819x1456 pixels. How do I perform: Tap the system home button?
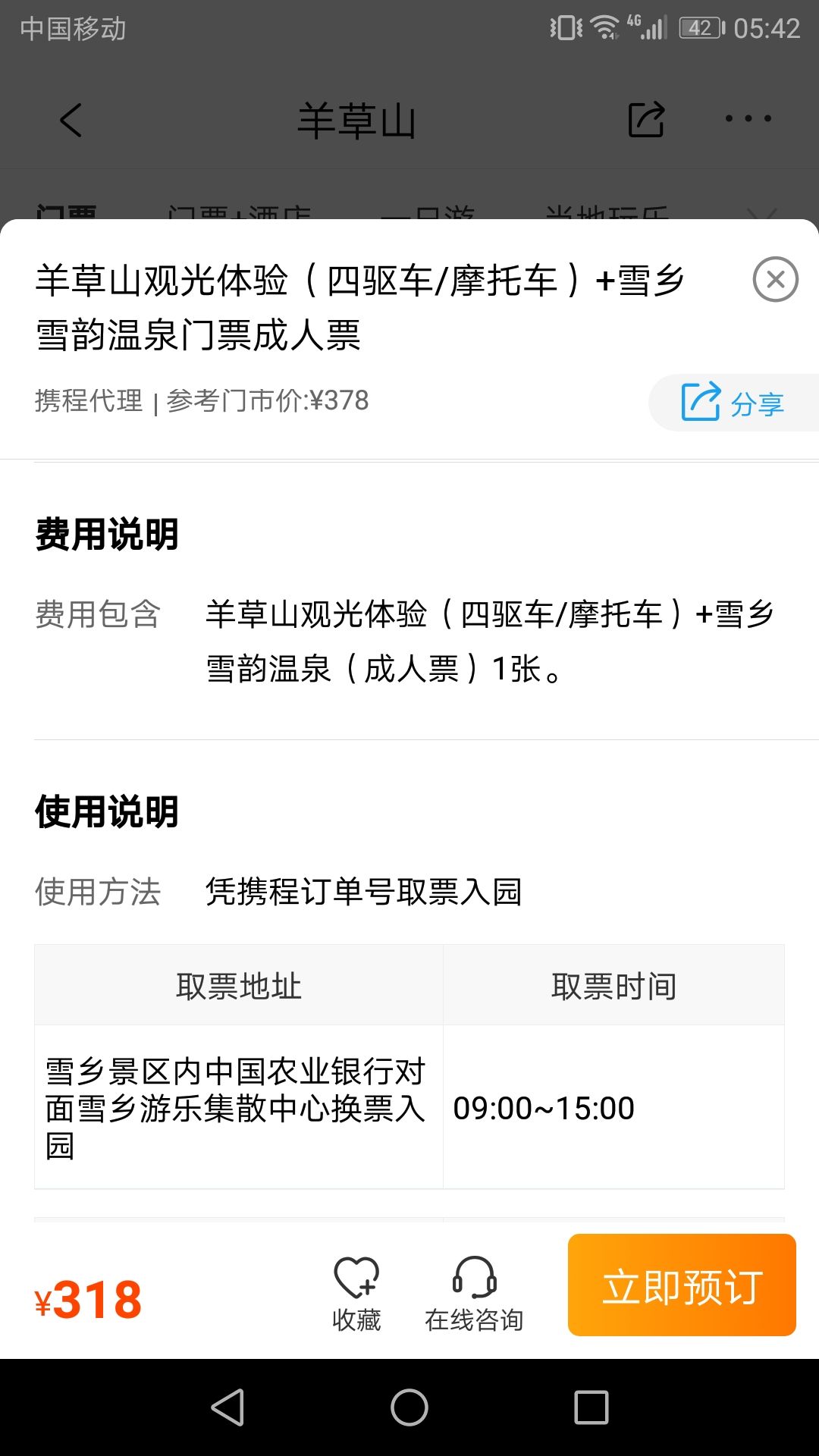pyautogui.click(x=409, y=1407)
